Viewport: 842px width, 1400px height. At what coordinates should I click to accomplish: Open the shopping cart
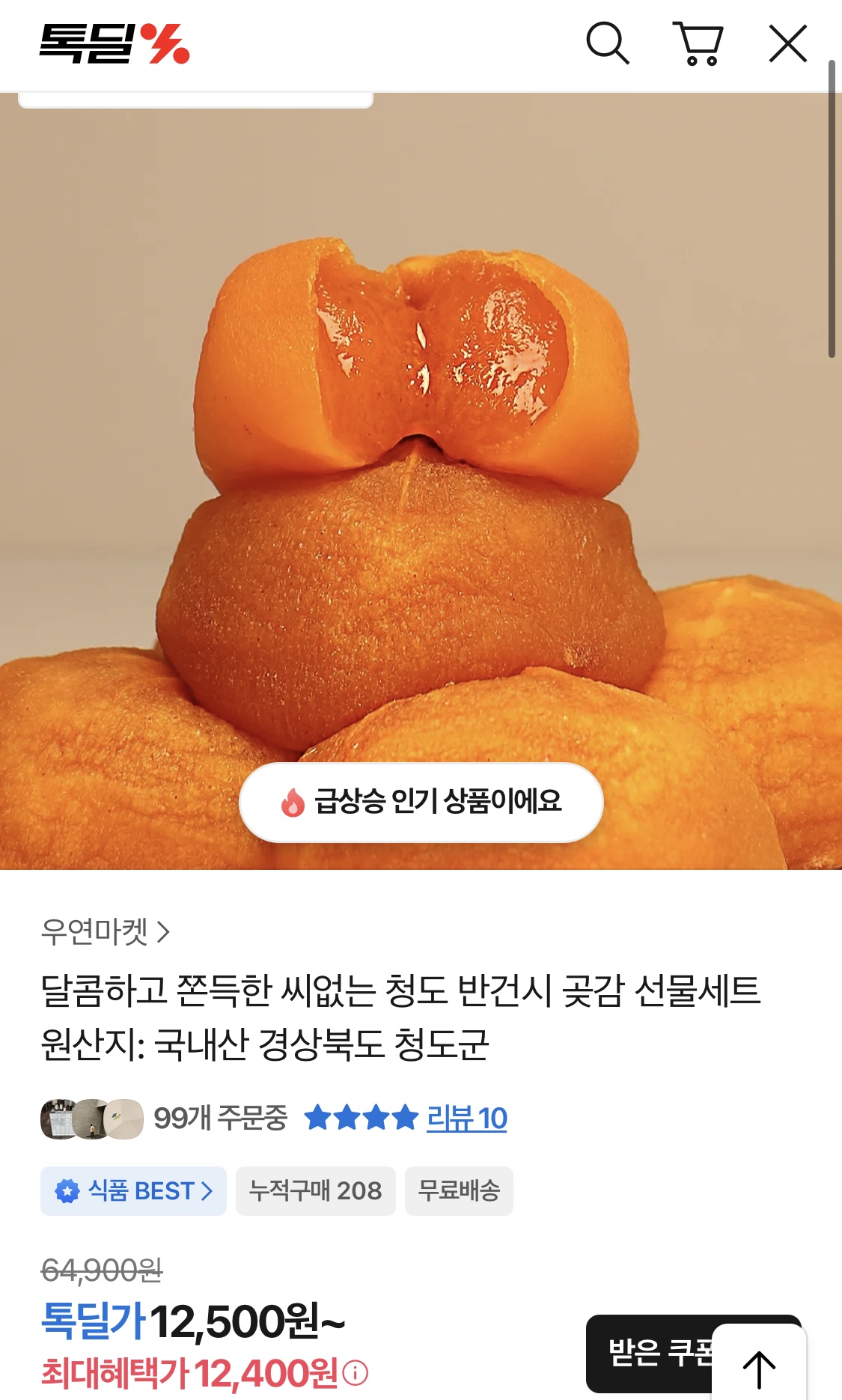[698, 43]
